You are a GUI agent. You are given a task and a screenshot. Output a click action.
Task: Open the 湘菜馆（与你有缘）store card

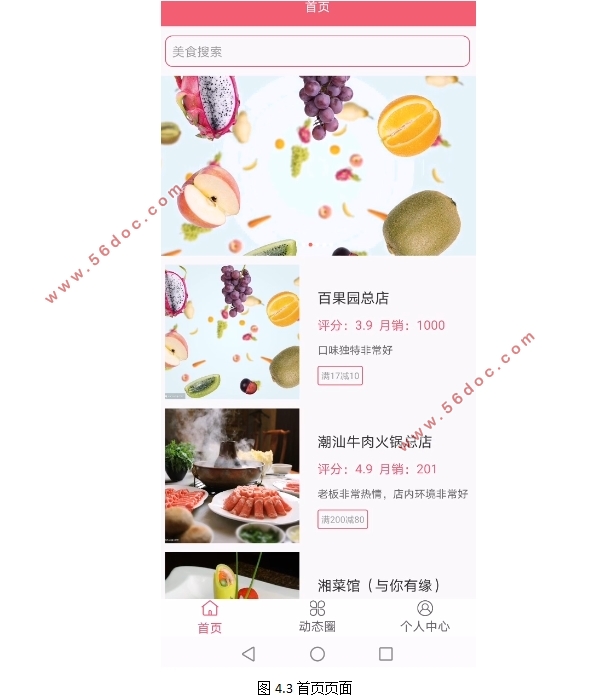318,578
